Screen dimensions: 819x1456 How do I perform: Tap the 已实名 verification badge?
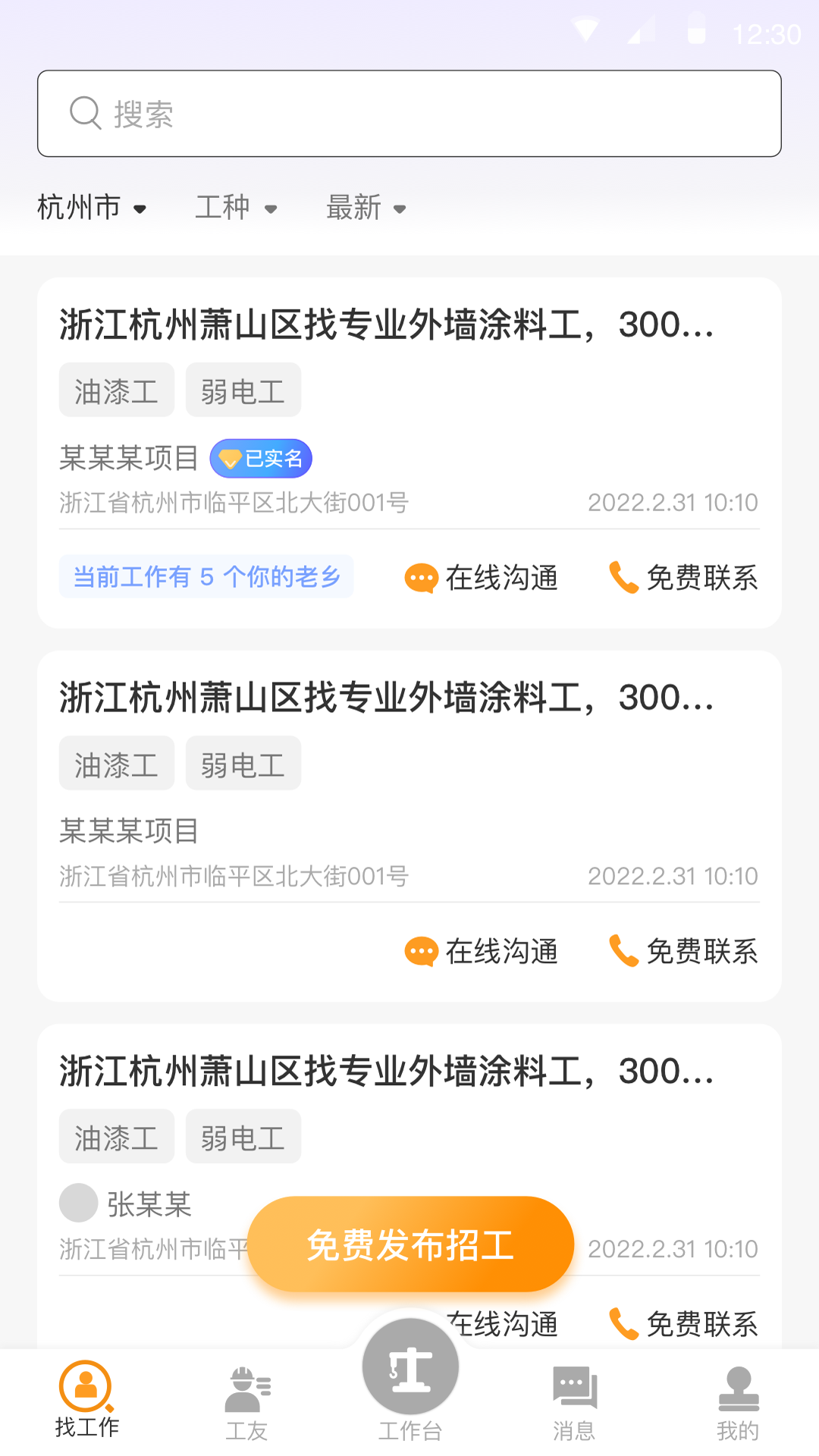point(260,458)
